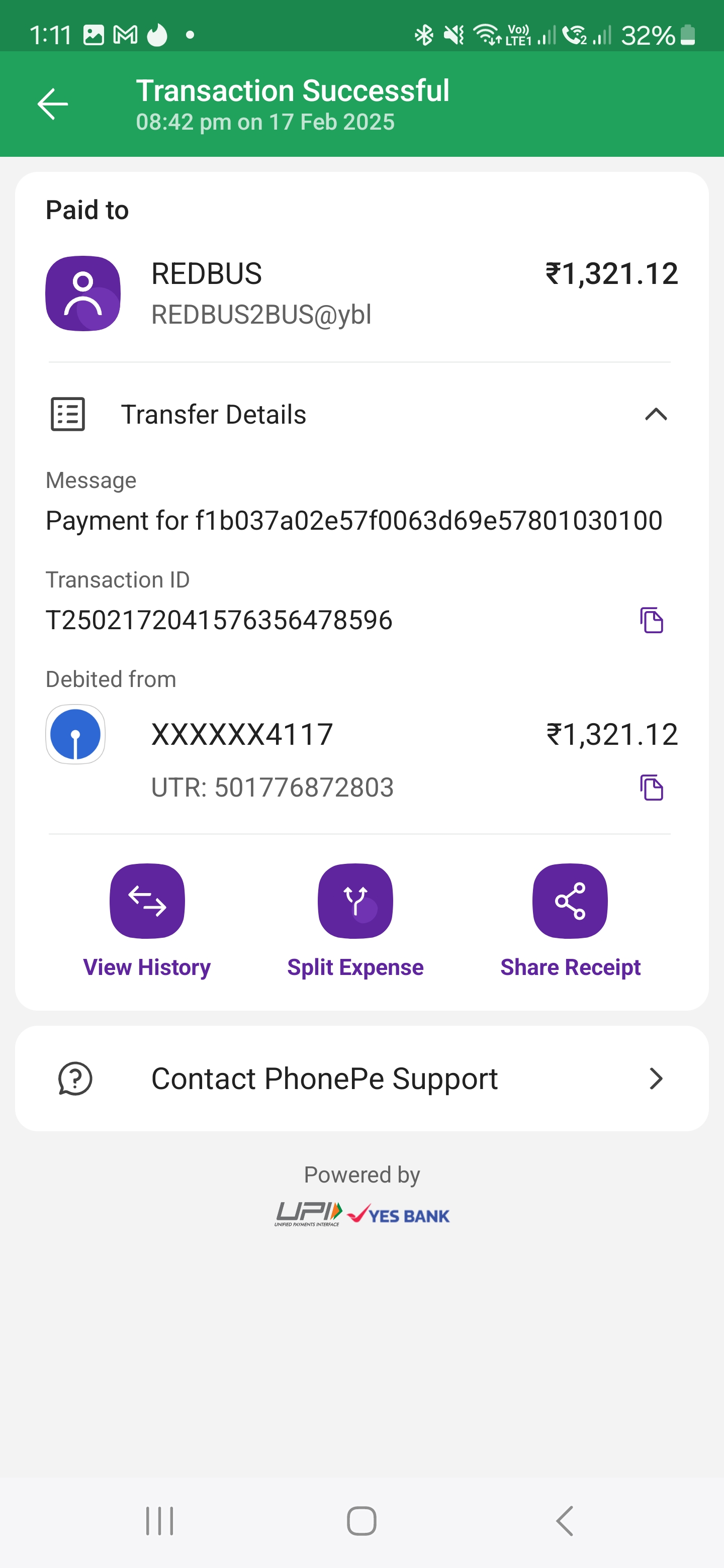
Task: Tap the system home button
Action: [361, 1521]
